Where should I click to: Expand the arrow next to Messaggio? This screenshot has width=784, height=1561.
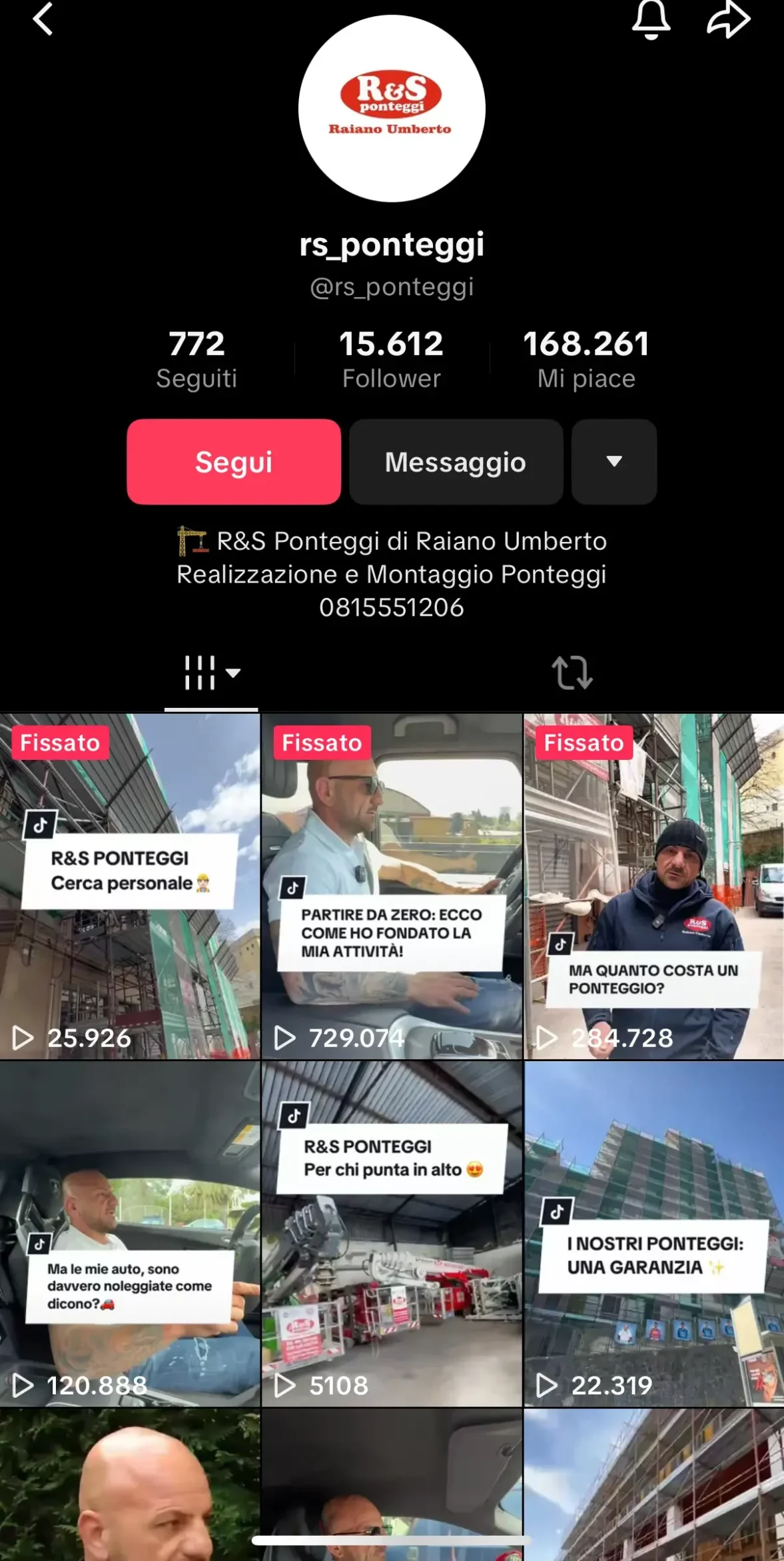613,461
